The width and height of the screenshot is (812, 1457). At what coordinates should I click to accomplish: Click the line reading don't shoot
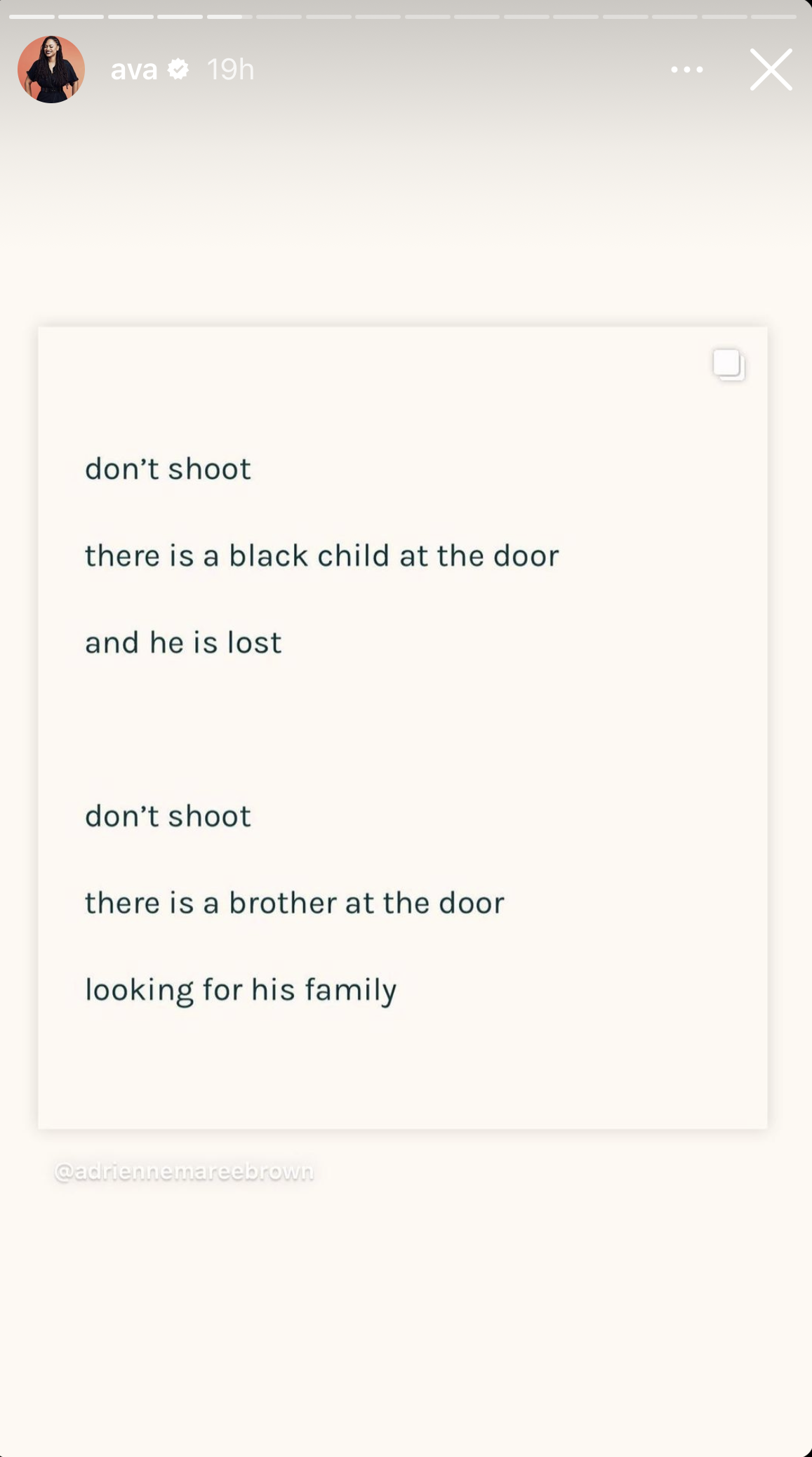pyautogui.click(x=167, y=468)
